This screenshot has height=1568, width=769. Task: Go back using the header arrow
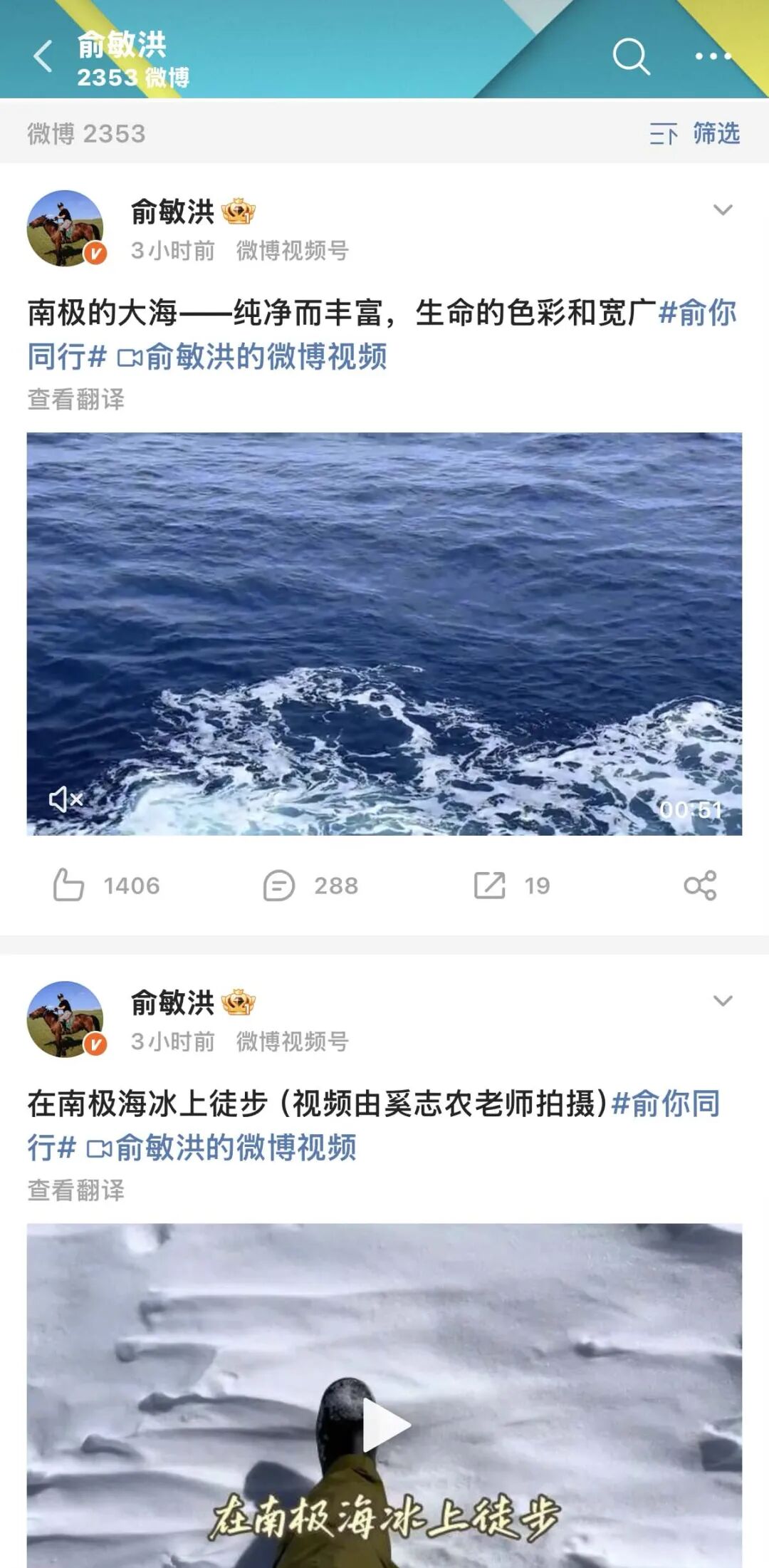43,56
